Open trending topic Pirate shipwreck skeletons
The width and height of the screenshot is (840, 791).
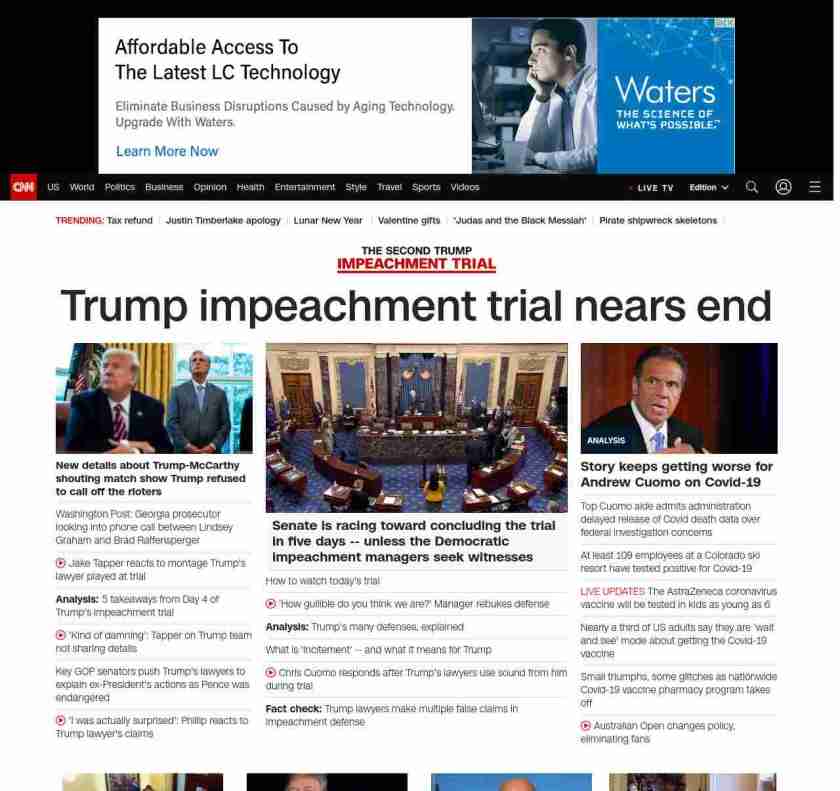tap(658, 220)
